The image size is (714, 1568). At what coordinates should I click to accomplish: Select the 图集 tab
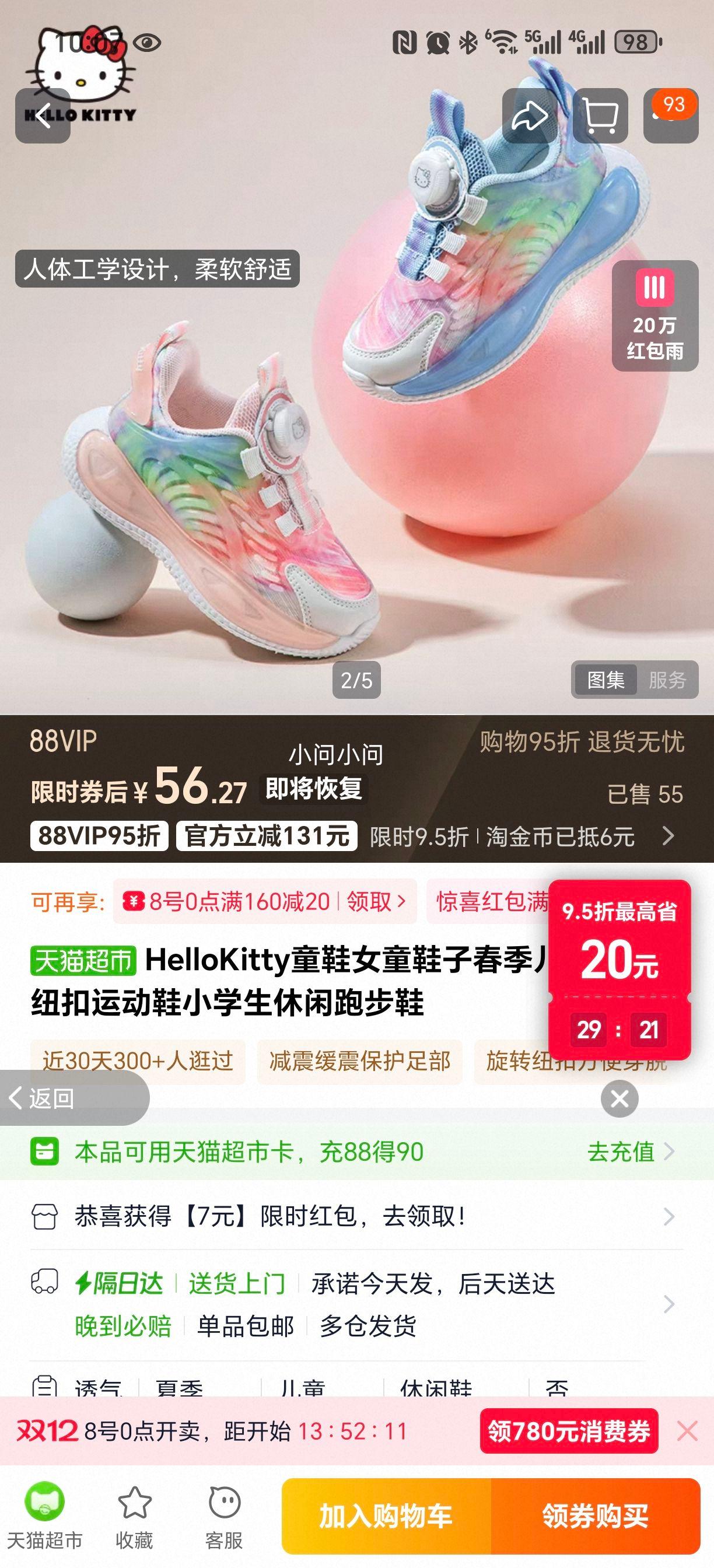pyautogui.click(x=607, y=681)
